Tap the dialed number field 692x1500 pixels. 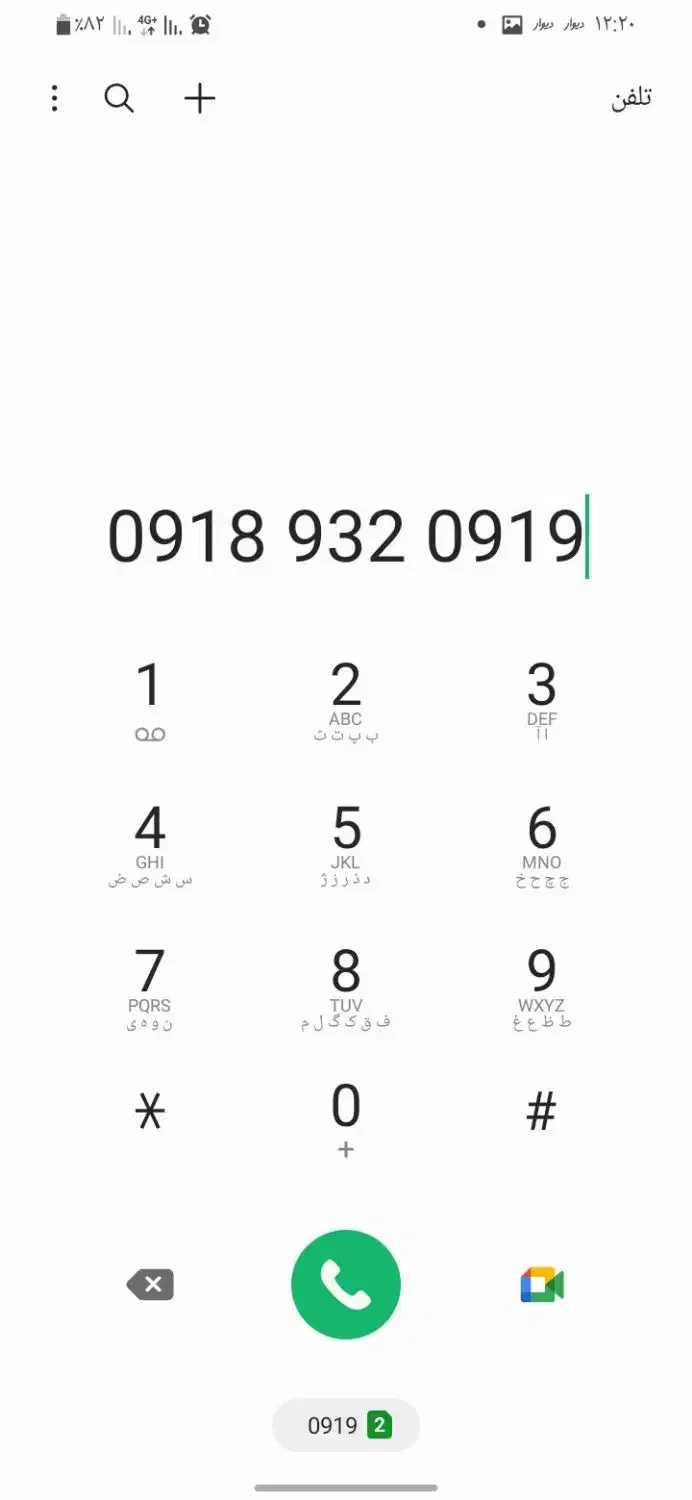pos(345,535)
